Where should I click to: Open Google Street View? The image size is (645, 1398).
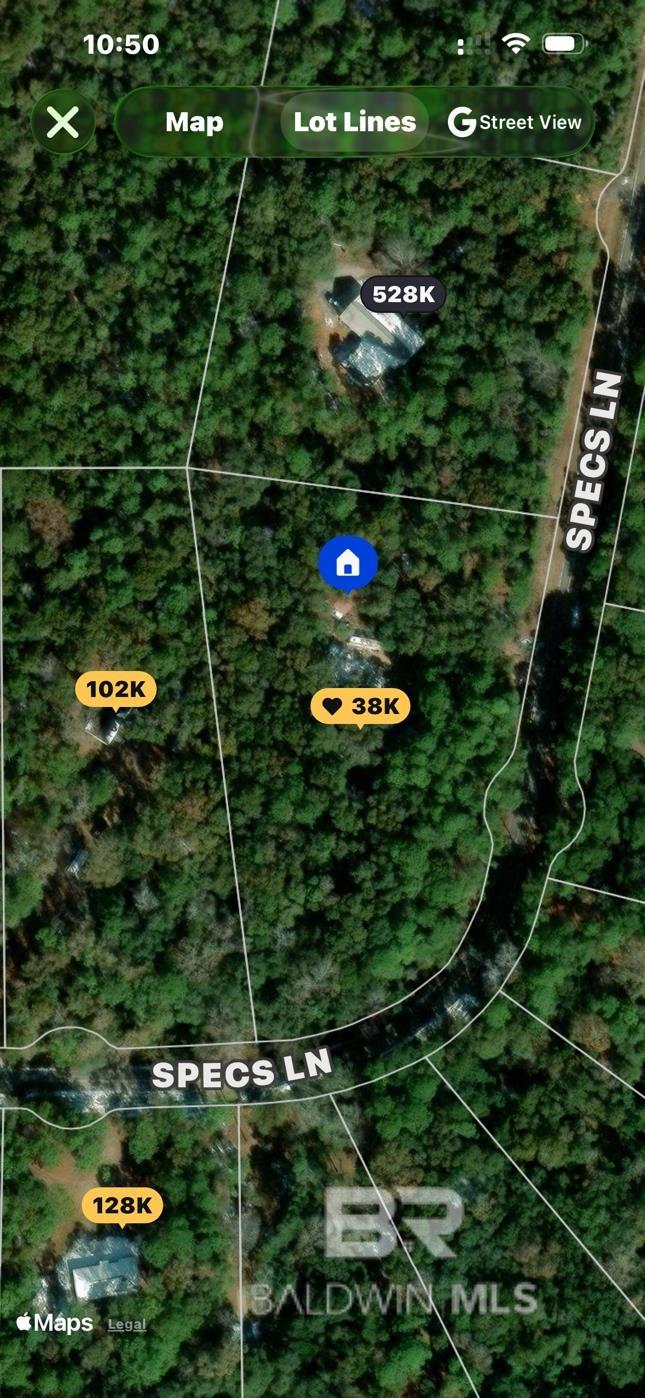[515, 122]
